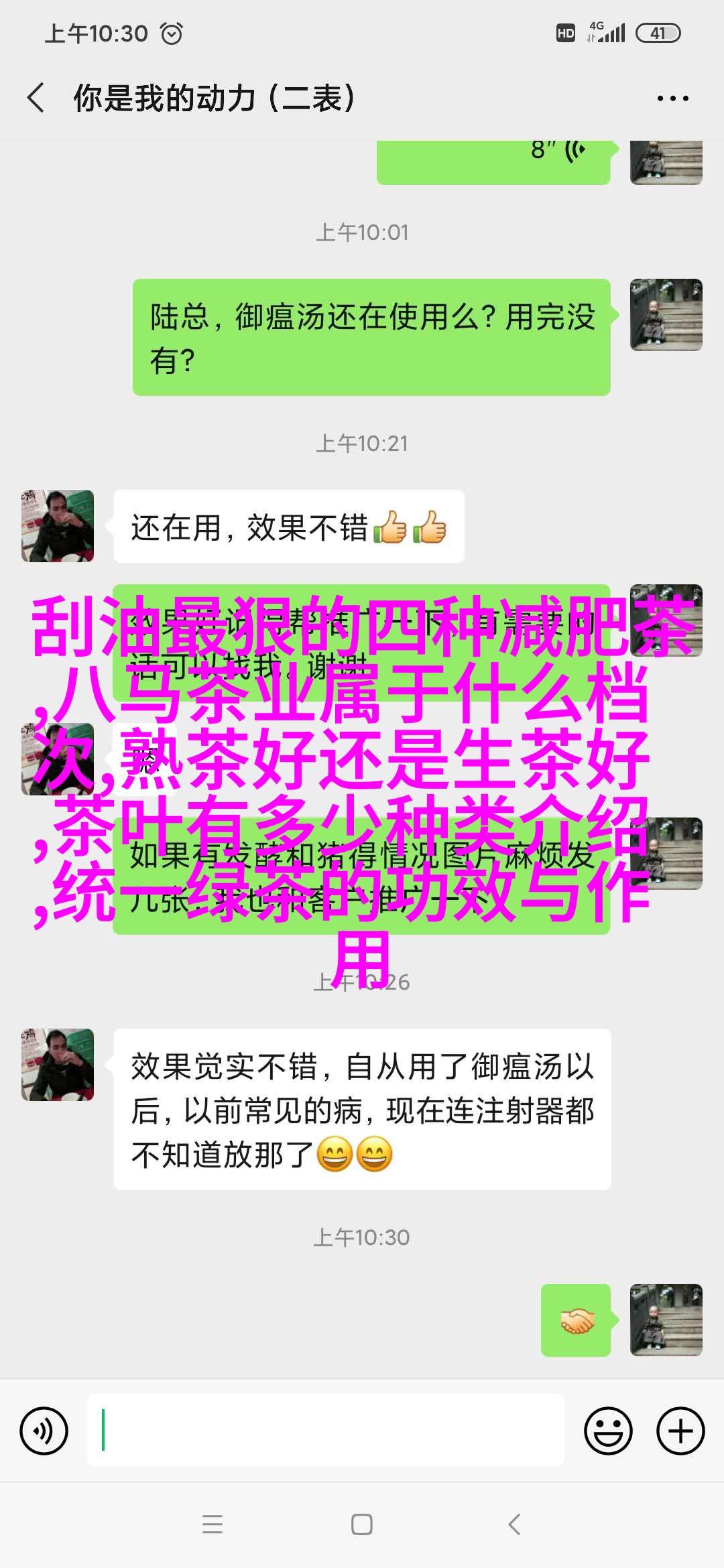The height and width of the screenshot is (1568, 724).
Task: Open the chat overflow menu
Action: tap(672, 99)
